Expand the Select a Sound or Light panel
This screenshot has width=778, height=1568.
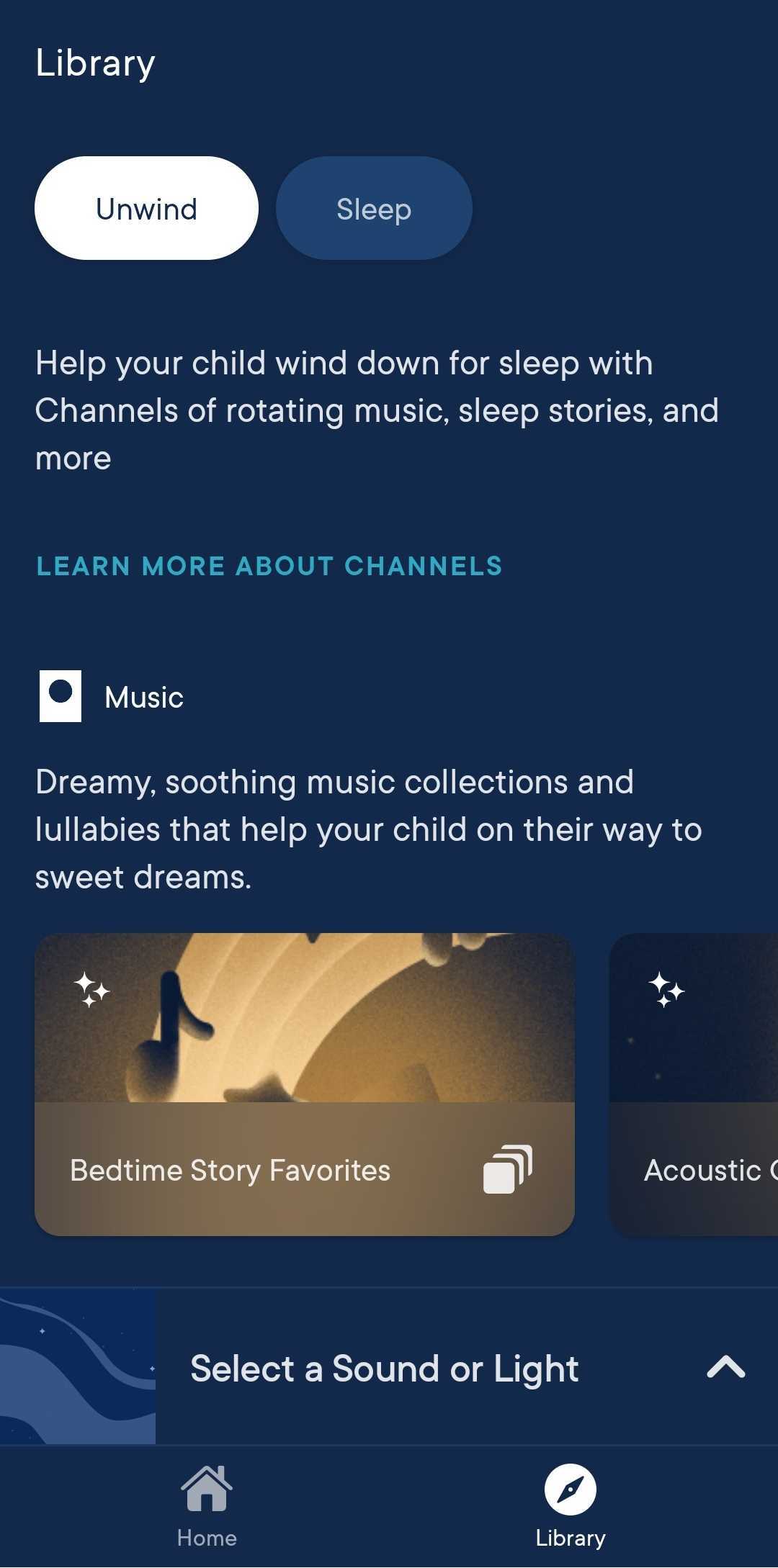coord(725,1367)
